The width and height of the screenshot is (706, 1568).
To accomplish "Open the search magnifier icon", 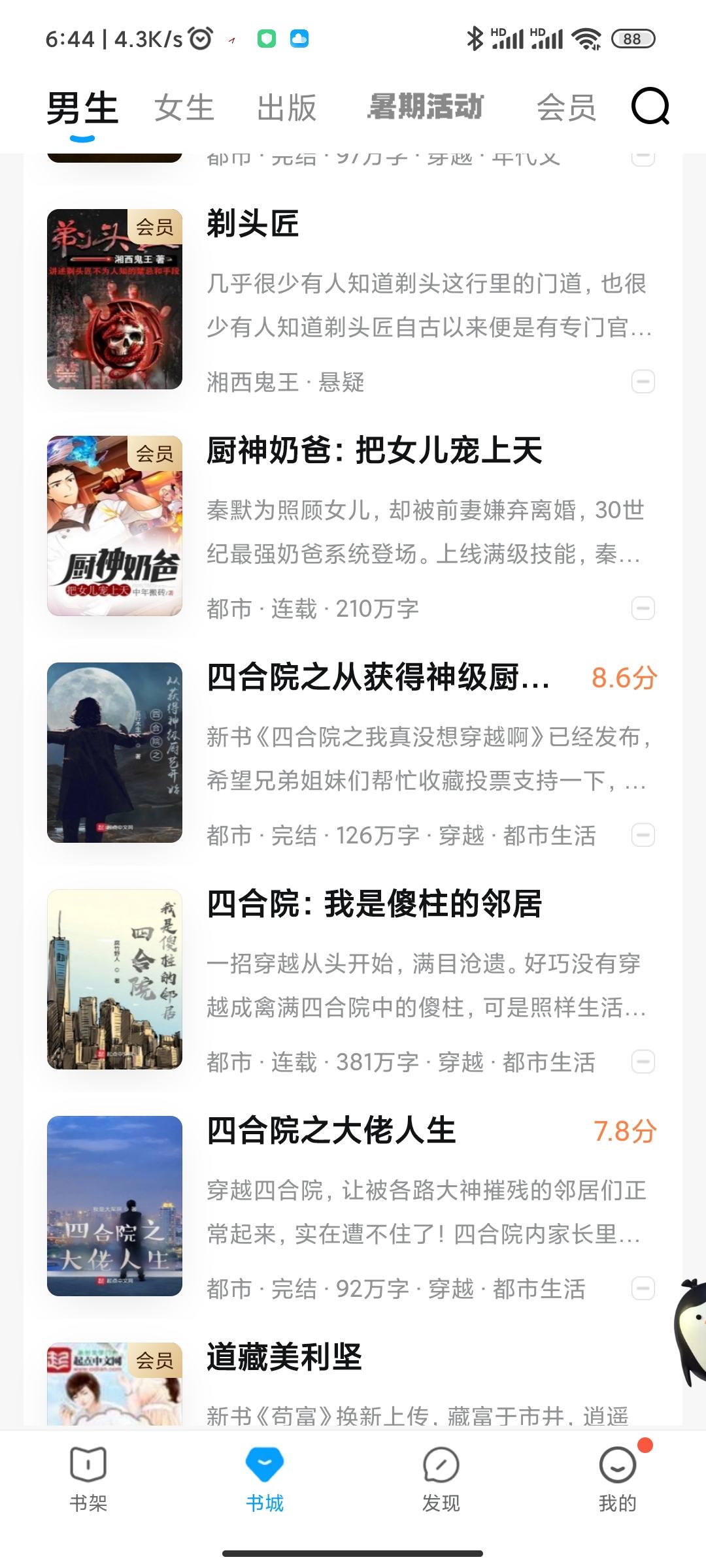I will [x=650, y=106].
